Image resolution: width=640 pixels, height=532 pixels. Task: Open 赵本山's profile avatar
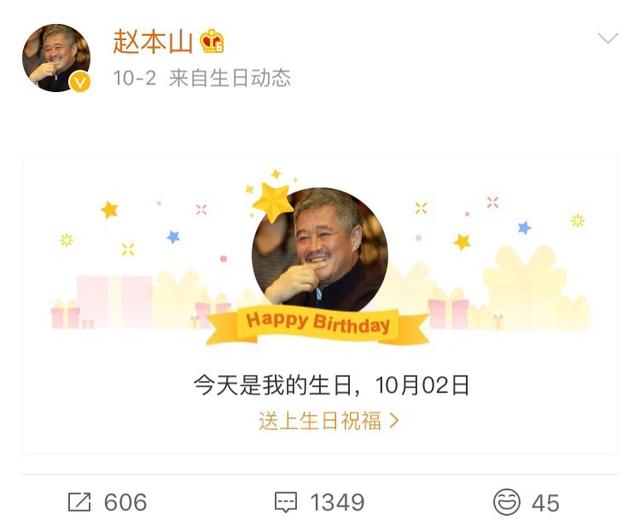point(56,57)
